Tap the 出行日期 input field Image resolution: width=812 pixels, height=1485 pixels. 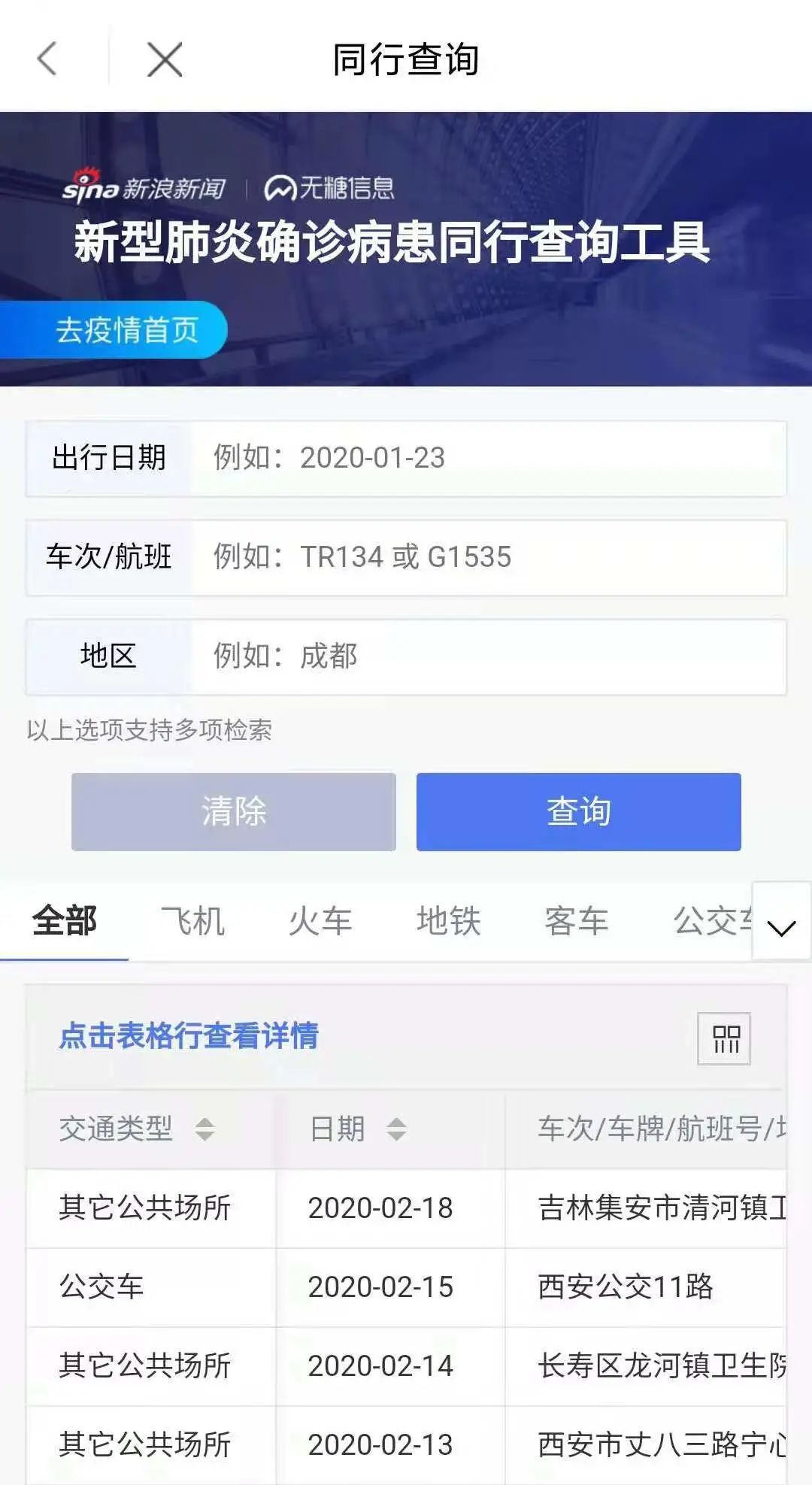coord(487,458)
